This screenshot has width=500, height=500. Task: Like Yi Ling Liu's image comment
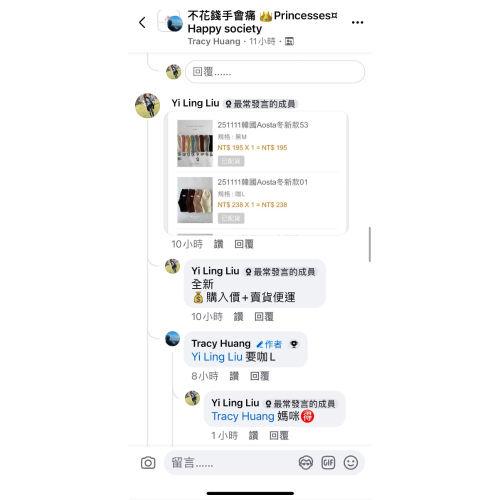[219, 244]
